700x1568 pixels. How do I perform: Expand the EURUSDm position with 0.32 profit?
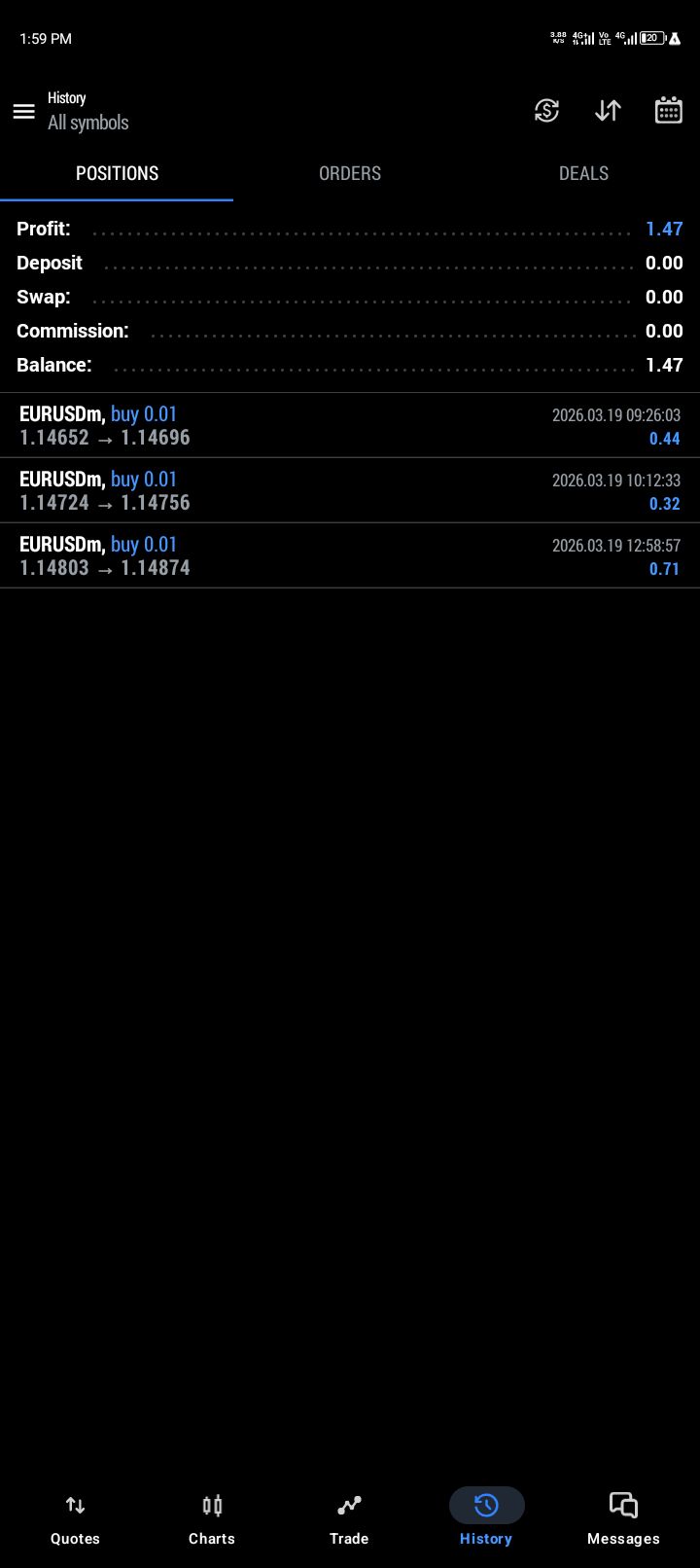[x=350, y=491]
